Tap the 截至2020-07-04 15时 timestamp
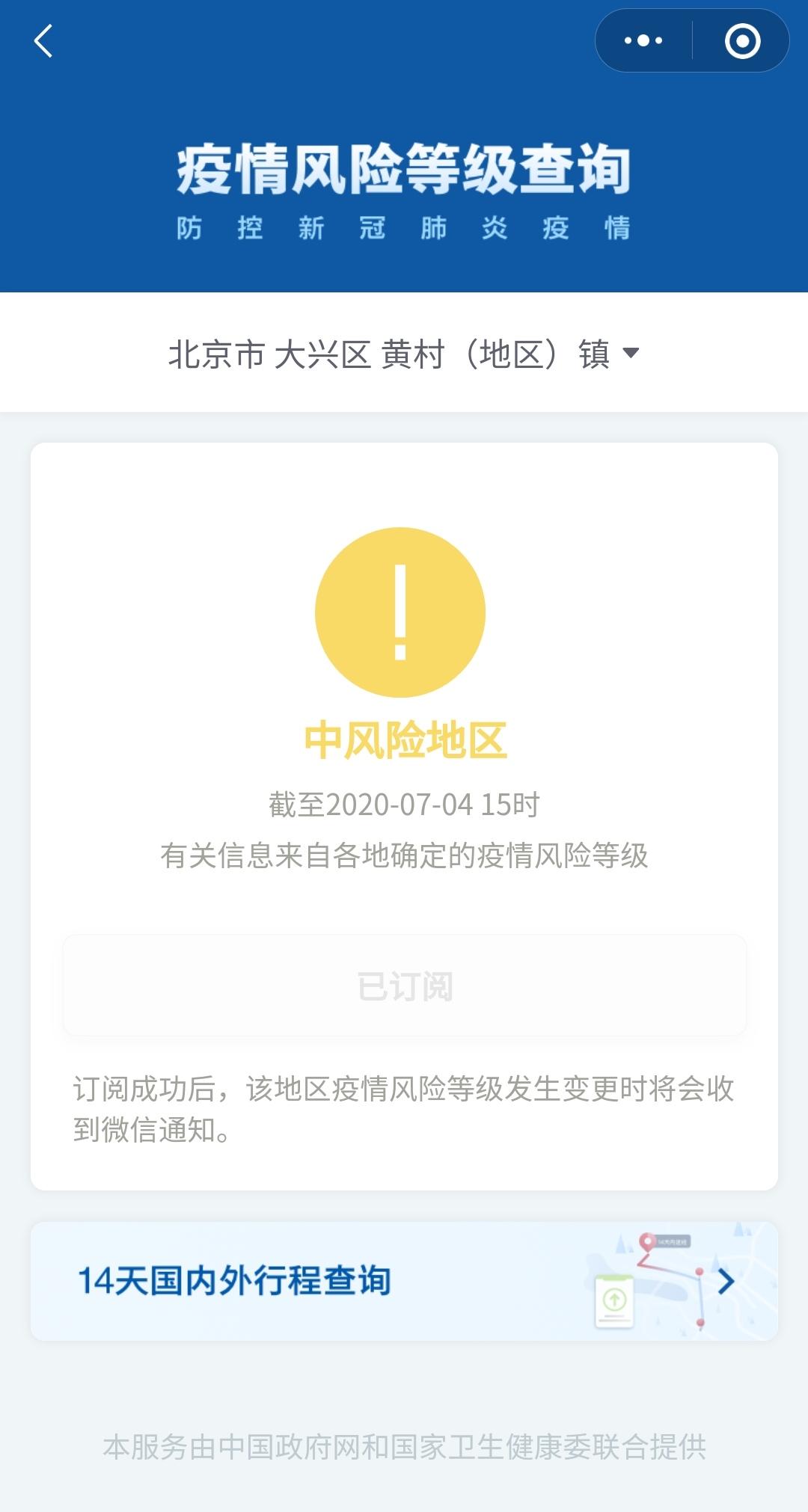The height and width of the screenshot is (1512, 808). coord(404,804)
